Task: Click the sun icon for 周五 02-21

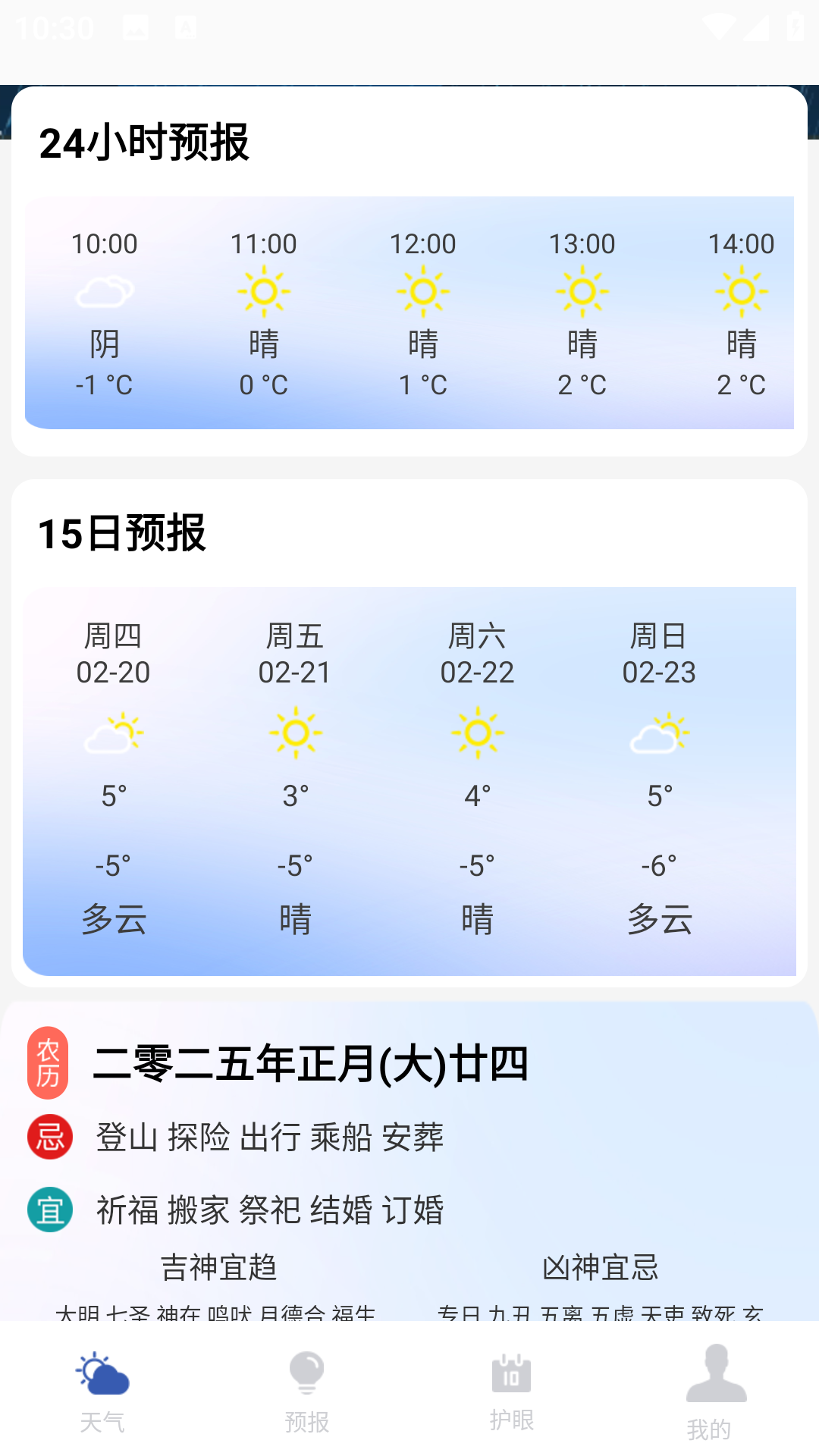Action: pos(296,732)
